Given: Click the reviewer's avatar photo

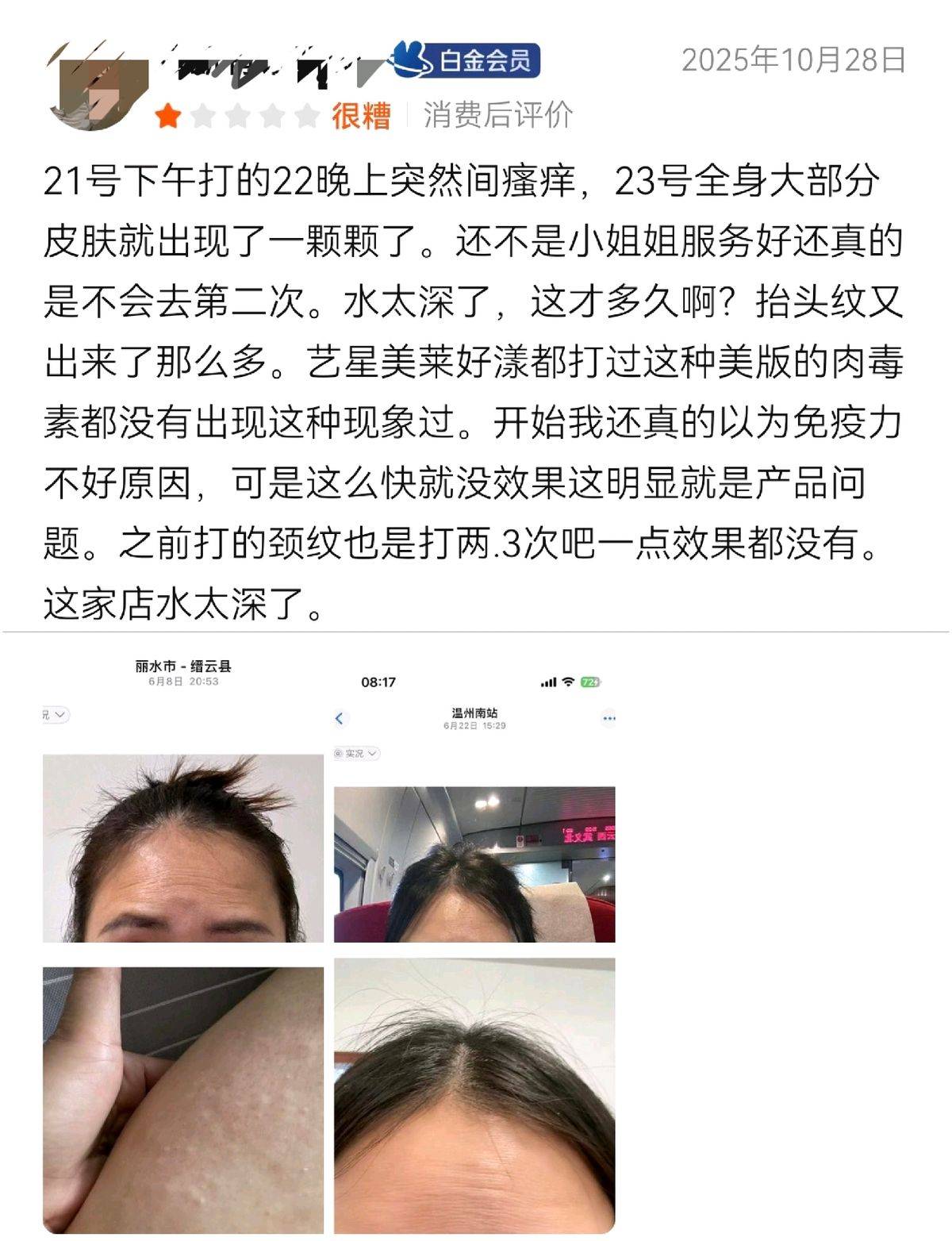Looking at the screenshot, I should click(95, 83).
